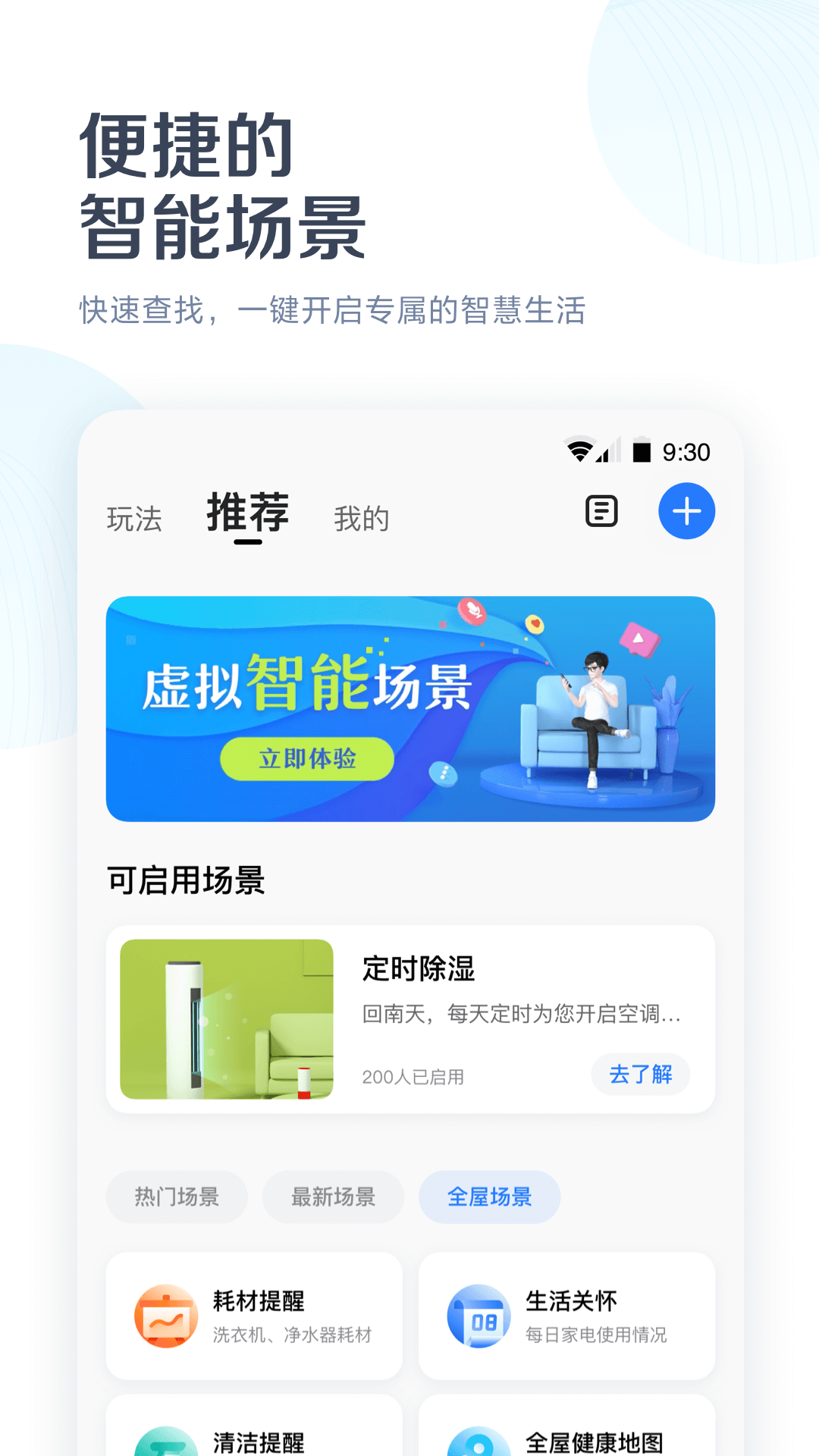The image size is (819, 1456).
Task: Click the 去了解 button for 定时除湿
Action: tap(640, 1075)
